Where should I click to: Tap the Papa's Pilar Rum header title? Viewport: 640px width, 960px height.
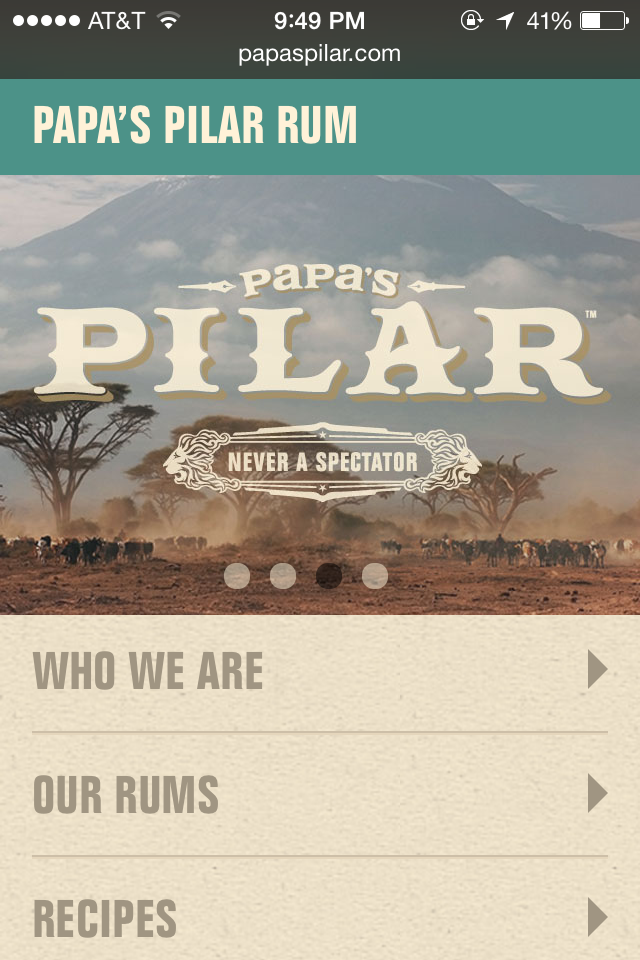point(195,126)
